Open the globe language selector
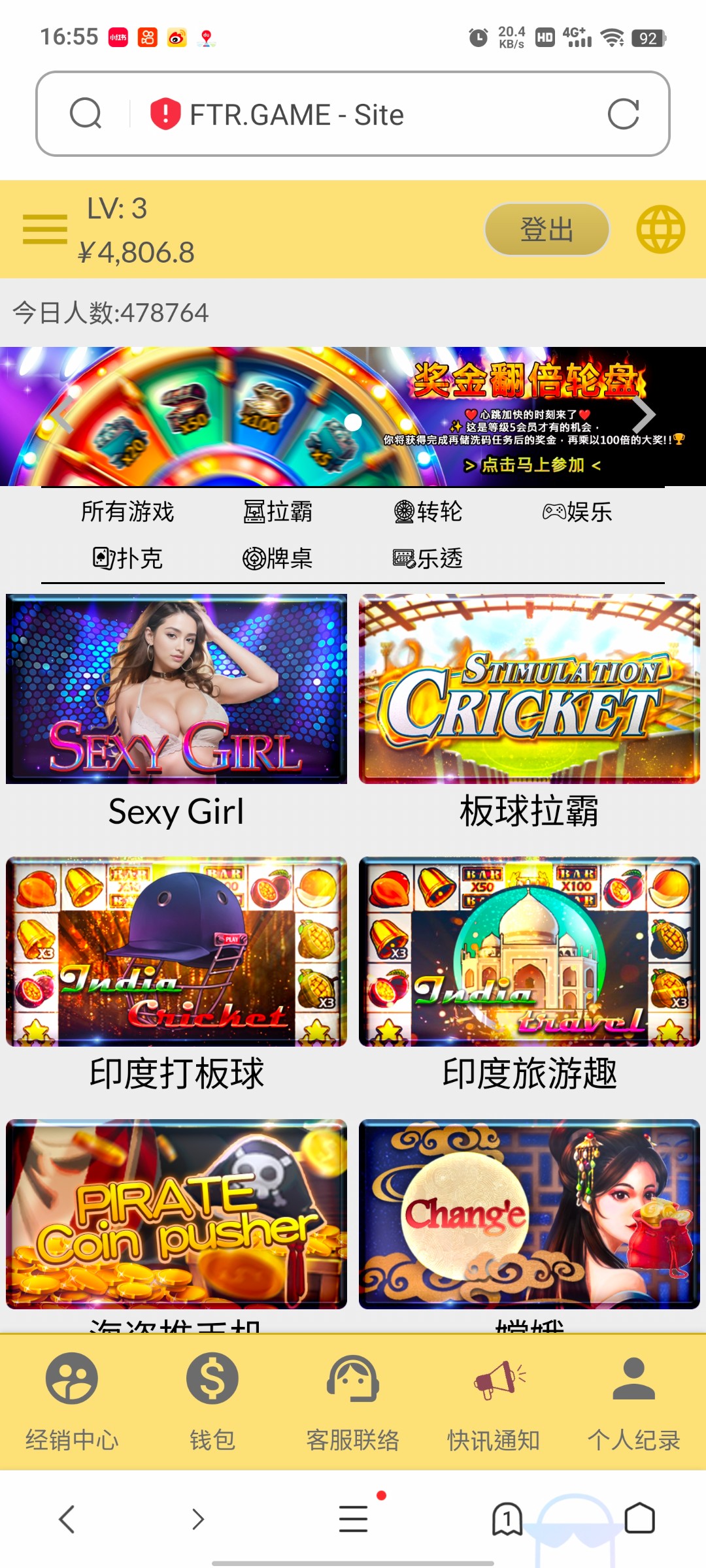This screenshot has width=706, height=1568. click(660, 230)
